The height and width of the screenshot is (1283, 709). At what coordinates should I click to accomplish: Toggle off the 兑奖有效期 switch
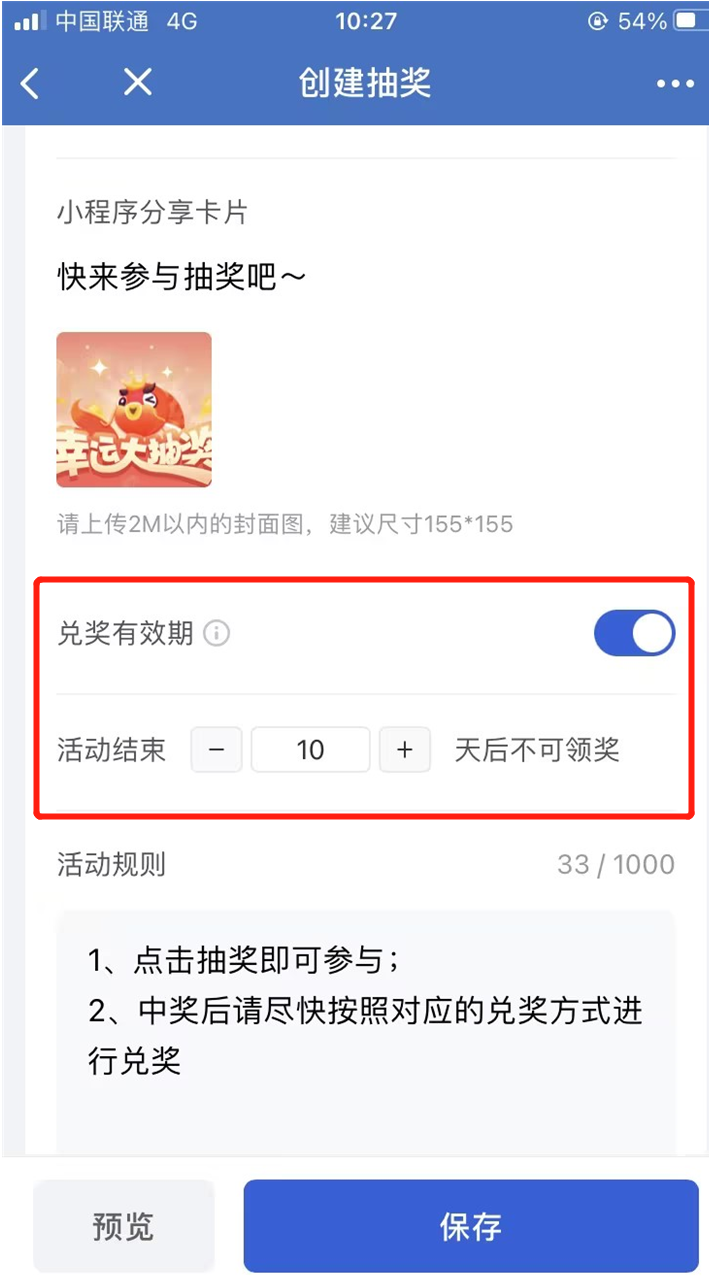tap(634, 633)
